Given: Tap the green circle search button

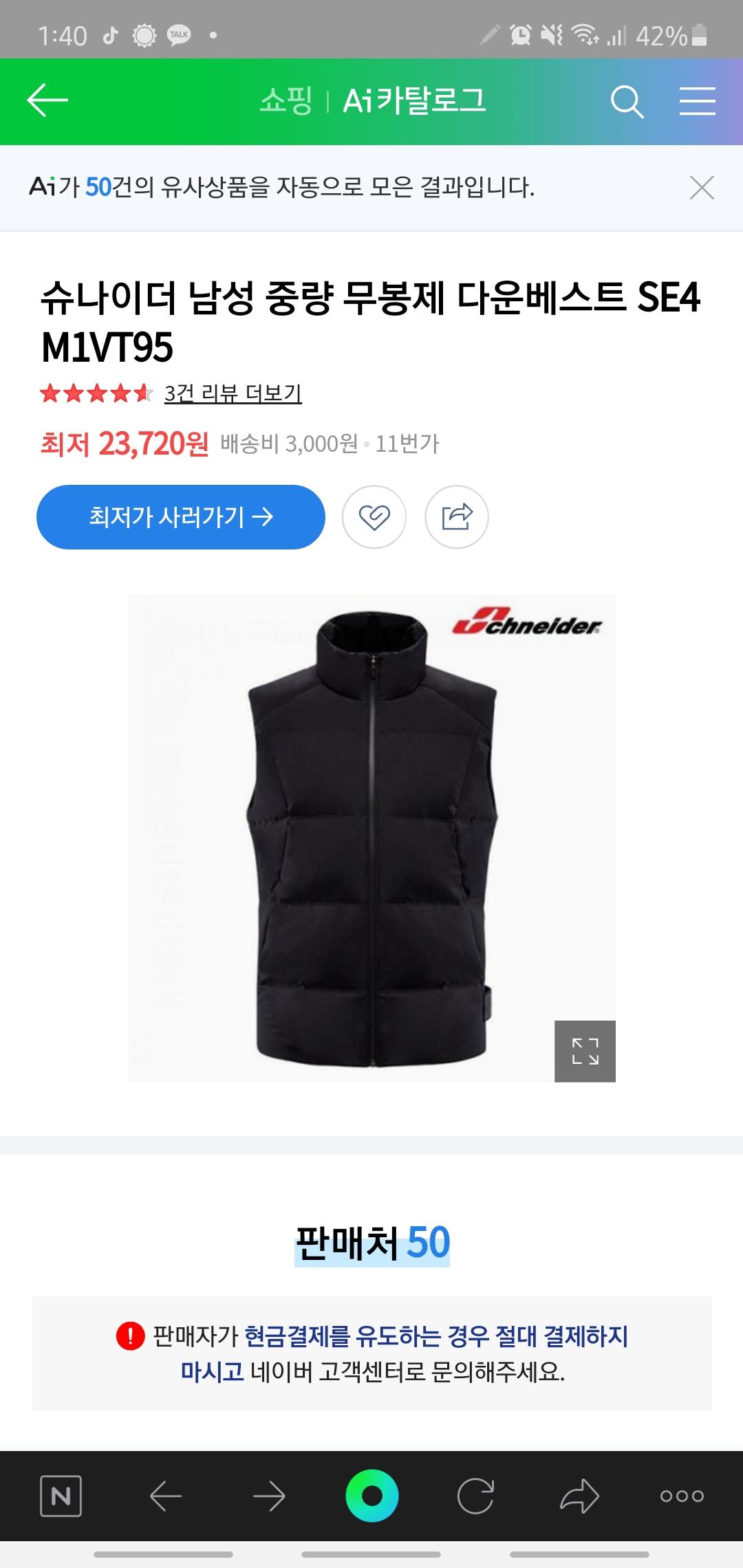Looking at the screenshot, I should pyautogui.click(x=371, y=1495).
